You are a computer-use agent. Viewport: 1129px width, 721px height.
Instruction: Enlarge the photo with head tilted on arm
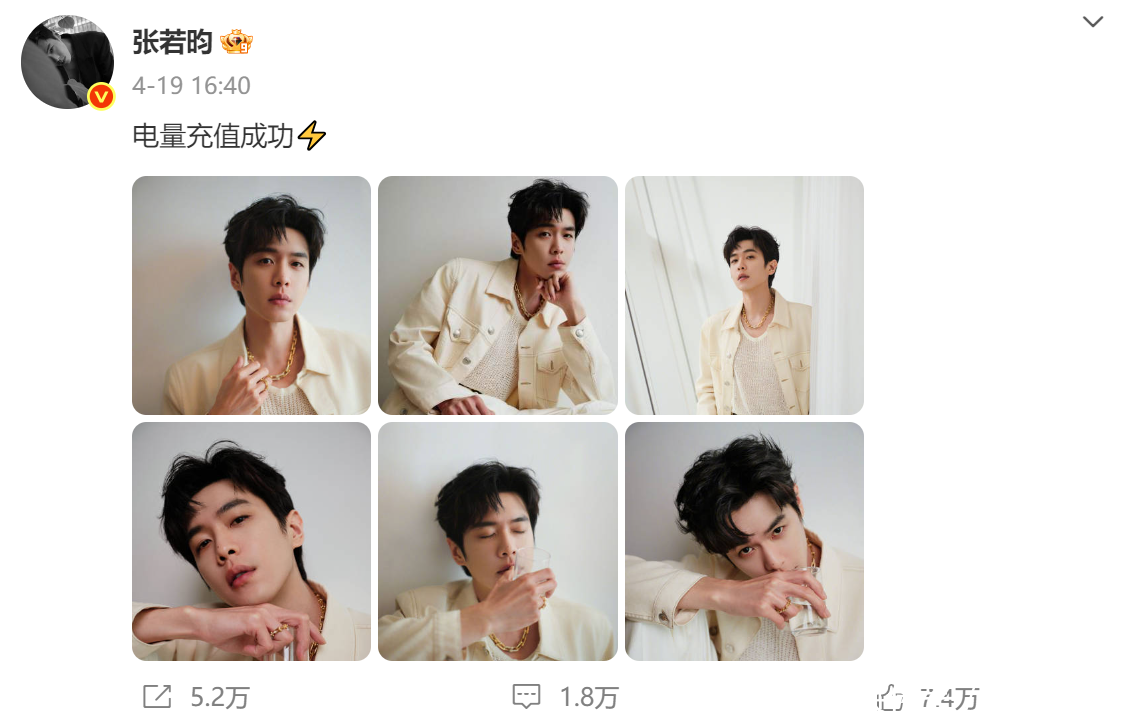click(251, 541)
